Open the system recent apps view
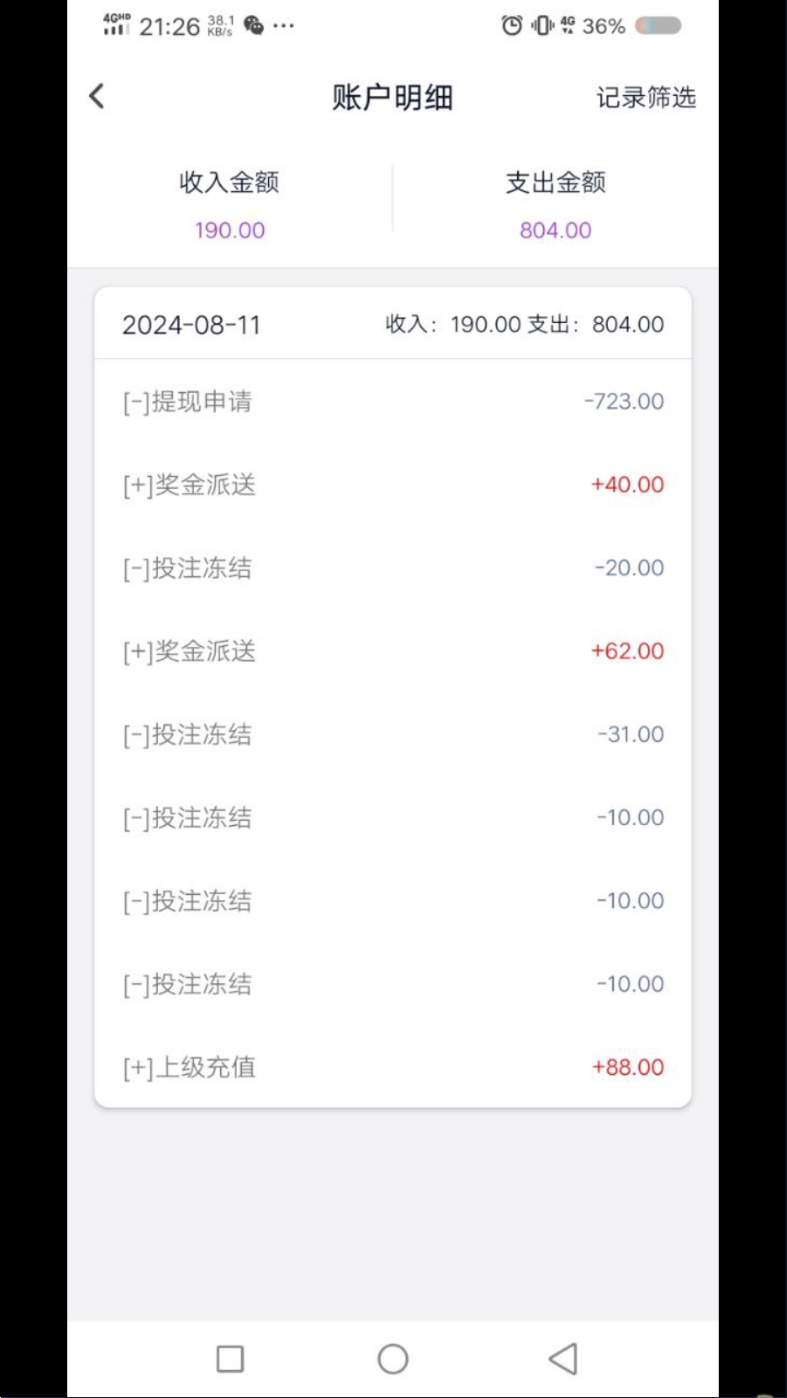 point(230,1358)
